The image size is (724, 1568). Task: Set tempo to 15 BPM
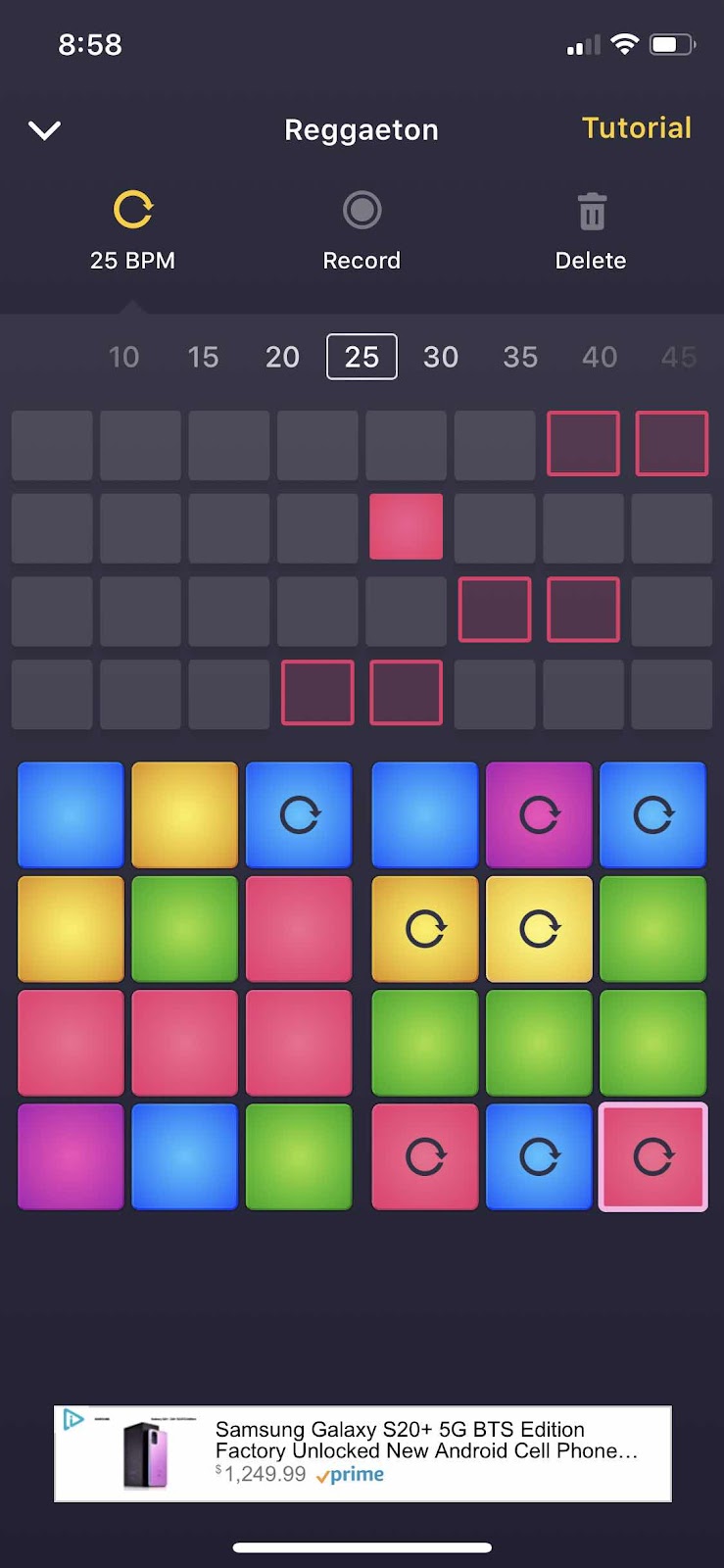[x=203, y=357]
